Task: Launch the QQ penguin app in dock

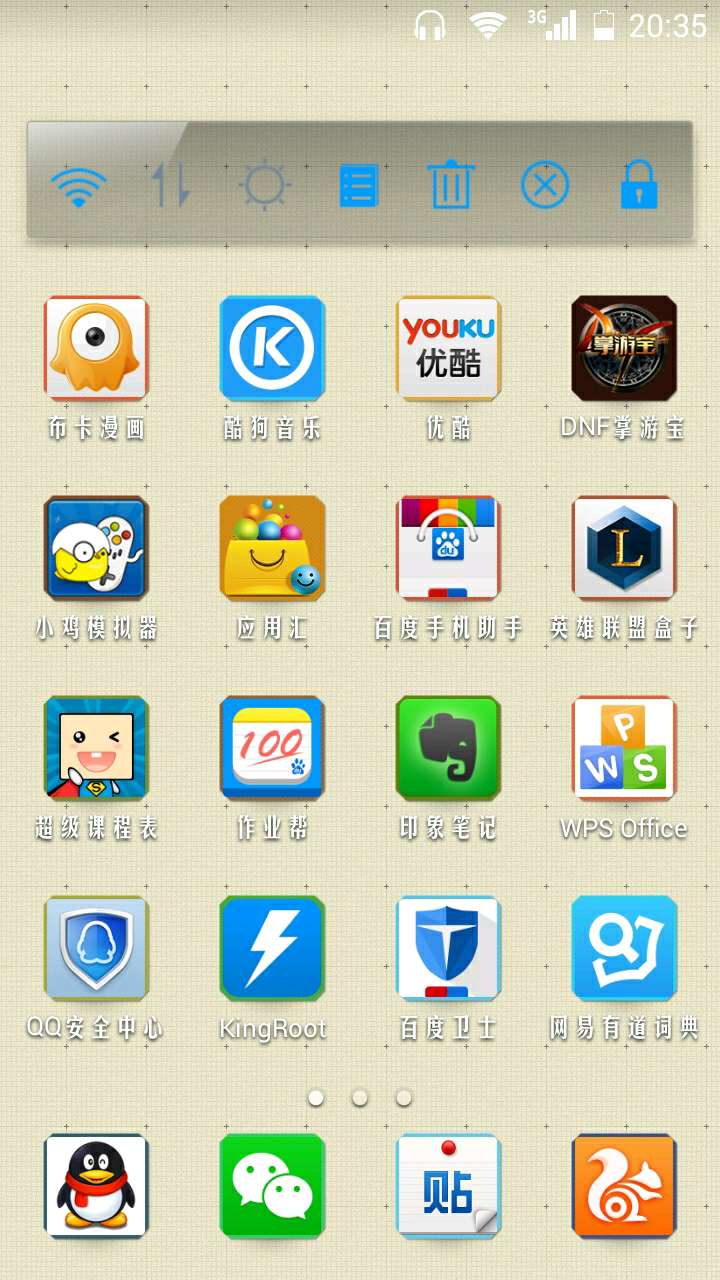Action: click(x=96, y=1186)
